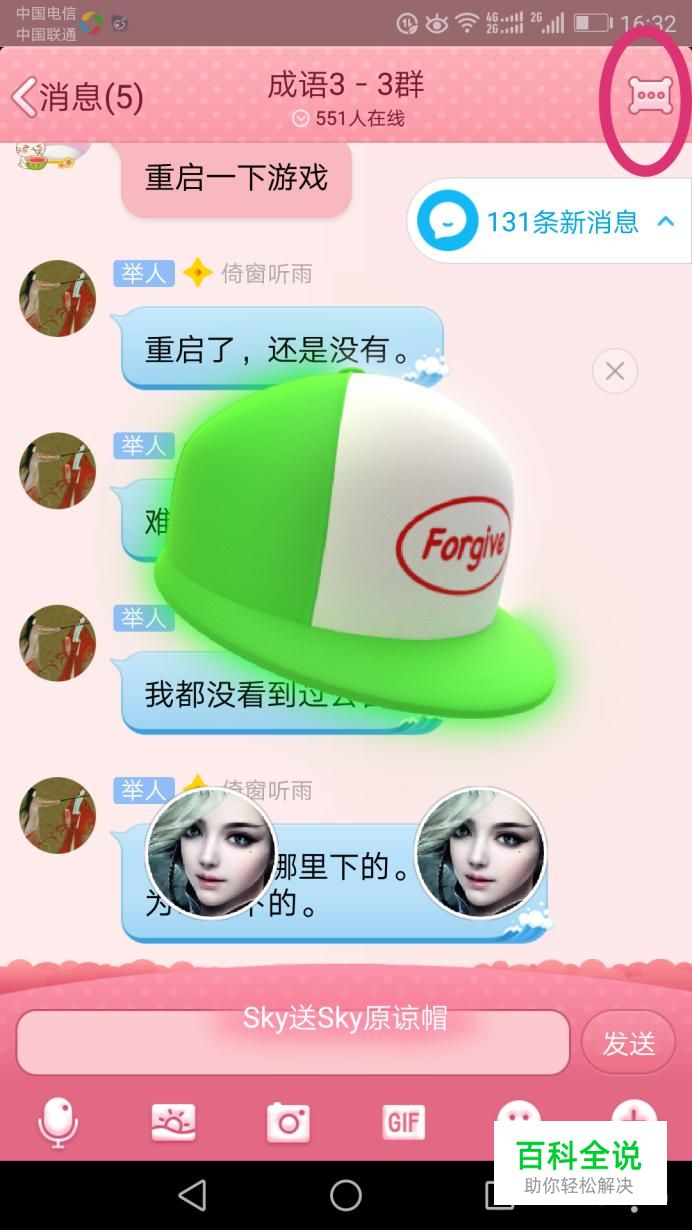Focus the message input field

click(x=292, y=1042)
